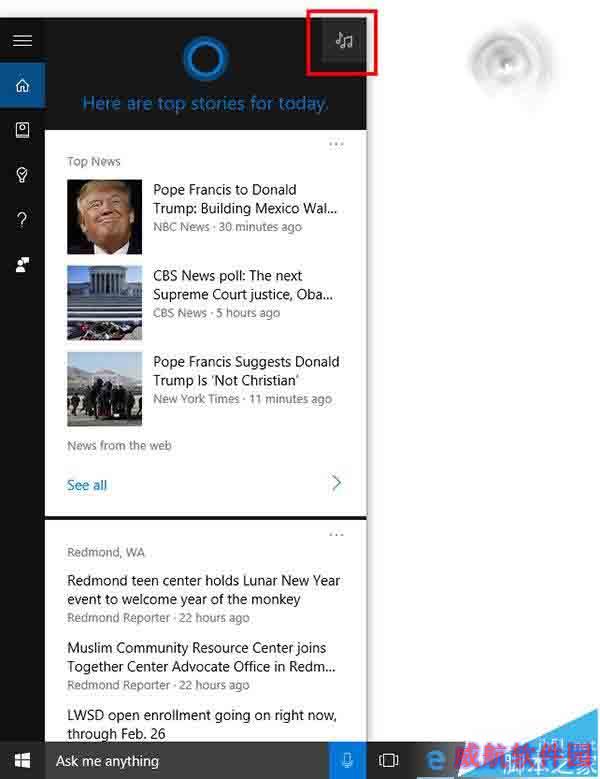Open Muslim Community Resource Center story
This screenshot has height=779, width=600.
pyautogui.click(x=200, y=657)
